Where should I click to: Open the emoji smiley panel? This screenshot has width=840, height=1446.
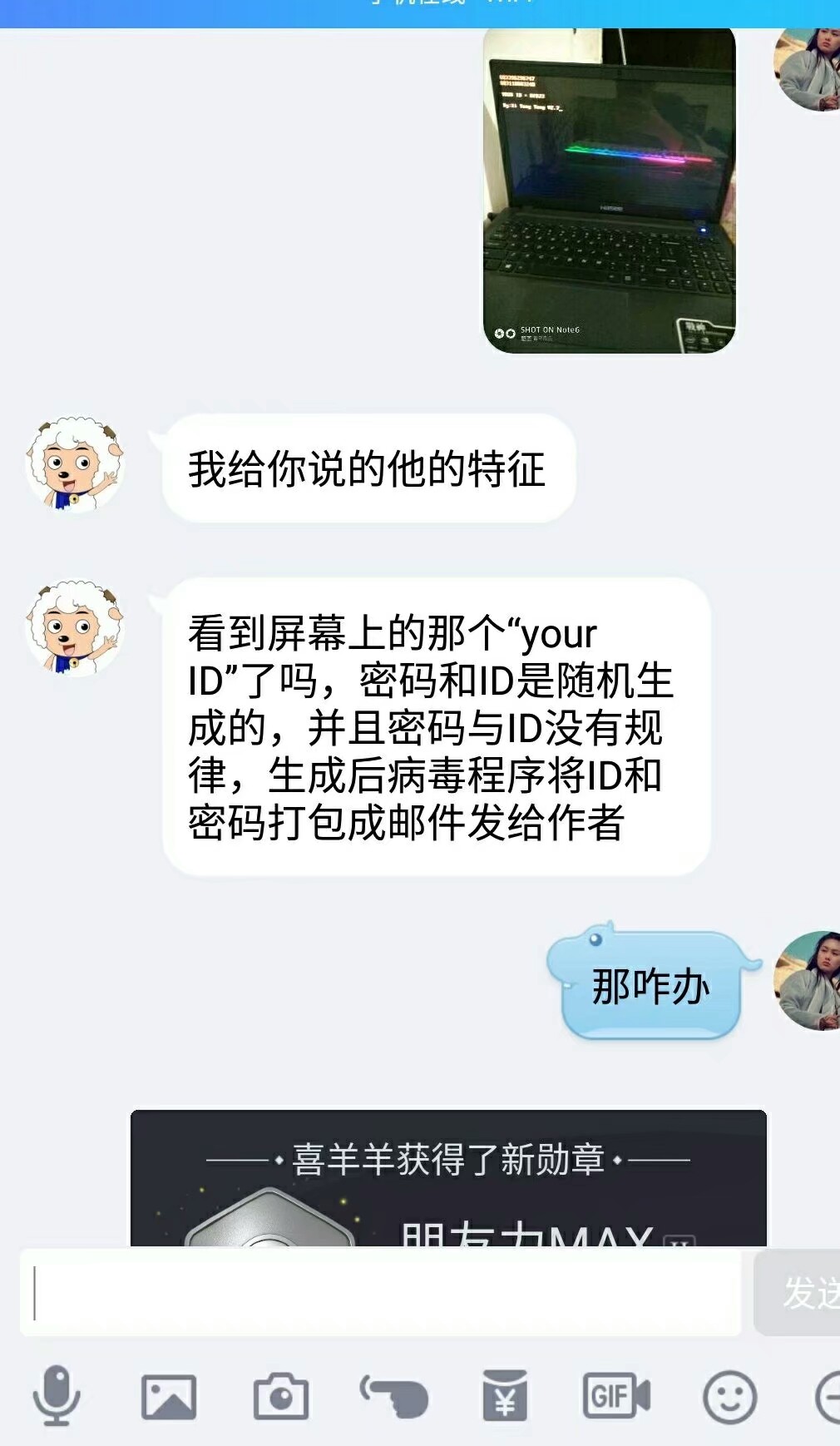point(729,1396)
